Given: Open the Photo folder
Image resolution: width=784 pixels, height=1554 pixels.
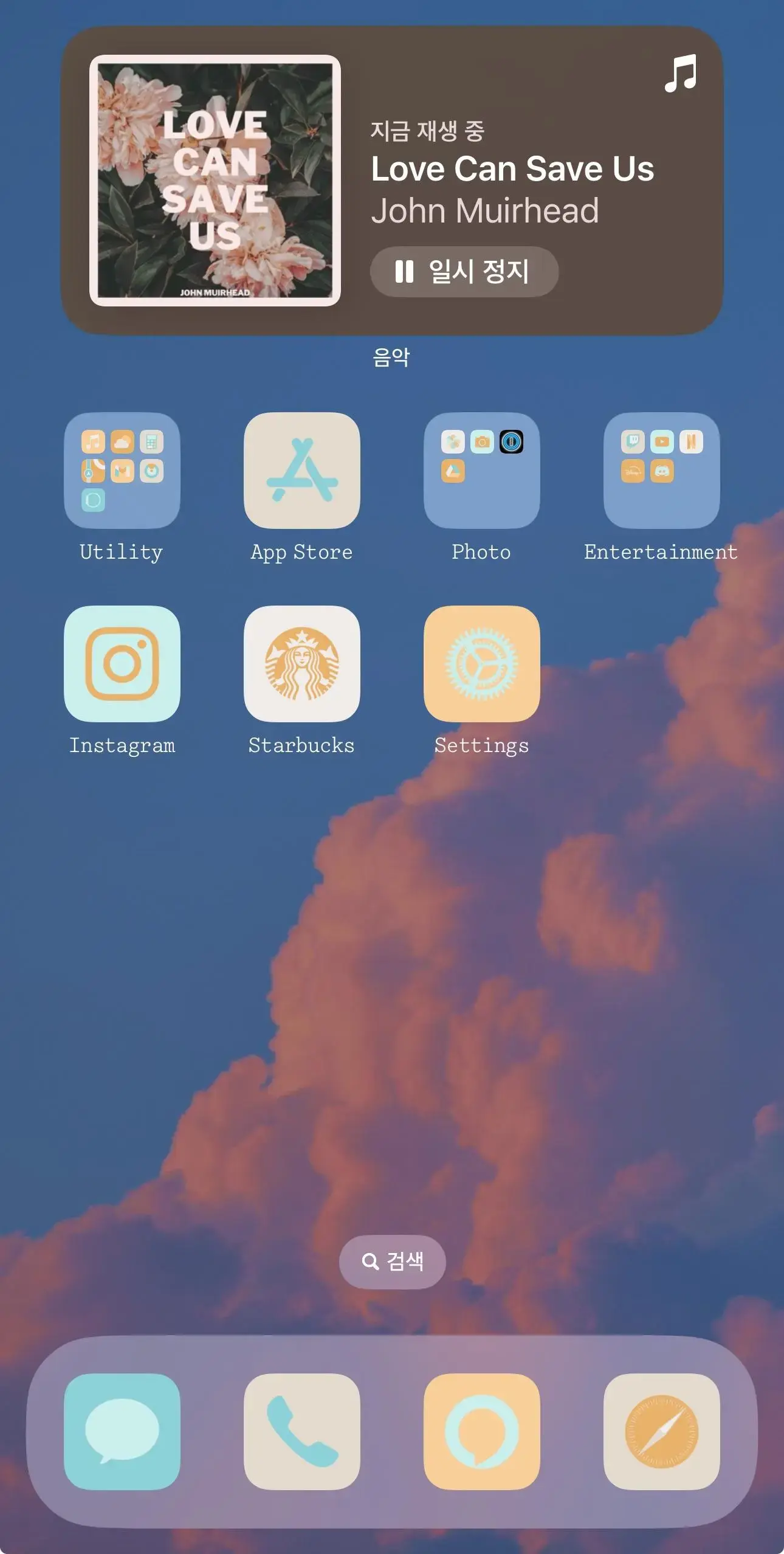Looking at the screenshot, I should pos(481,471).
